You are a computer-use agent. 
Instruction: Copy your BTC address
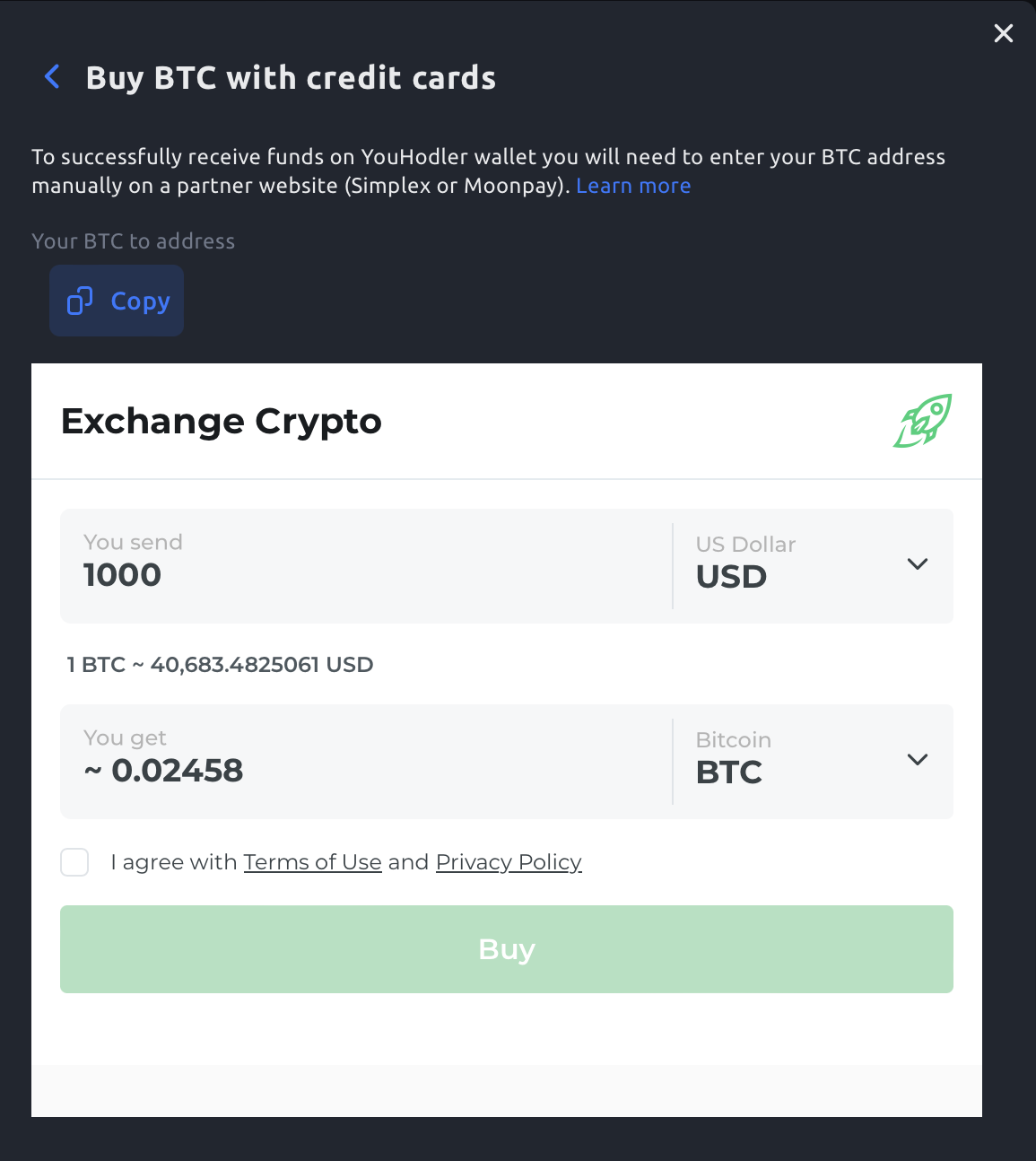tap(117, 301)
